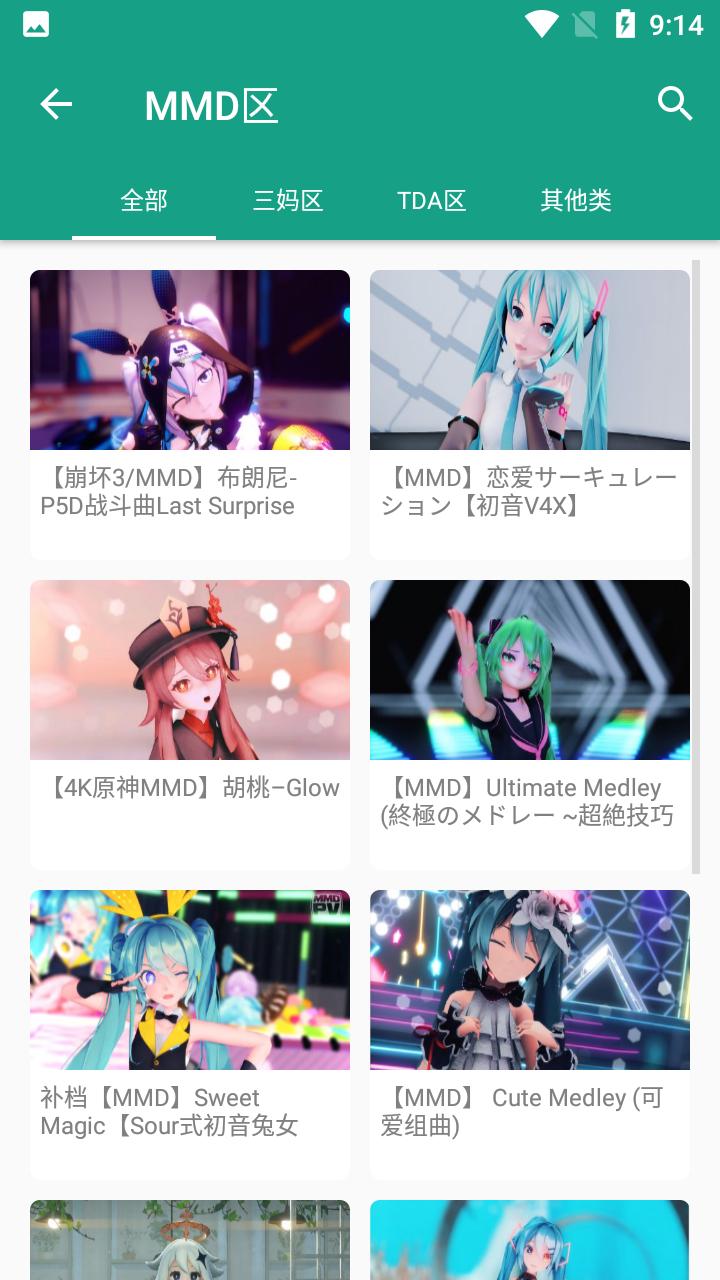Screen dimensions: 720x1280
Task: Select the 其他类 tab
Action: click(576, 200)
